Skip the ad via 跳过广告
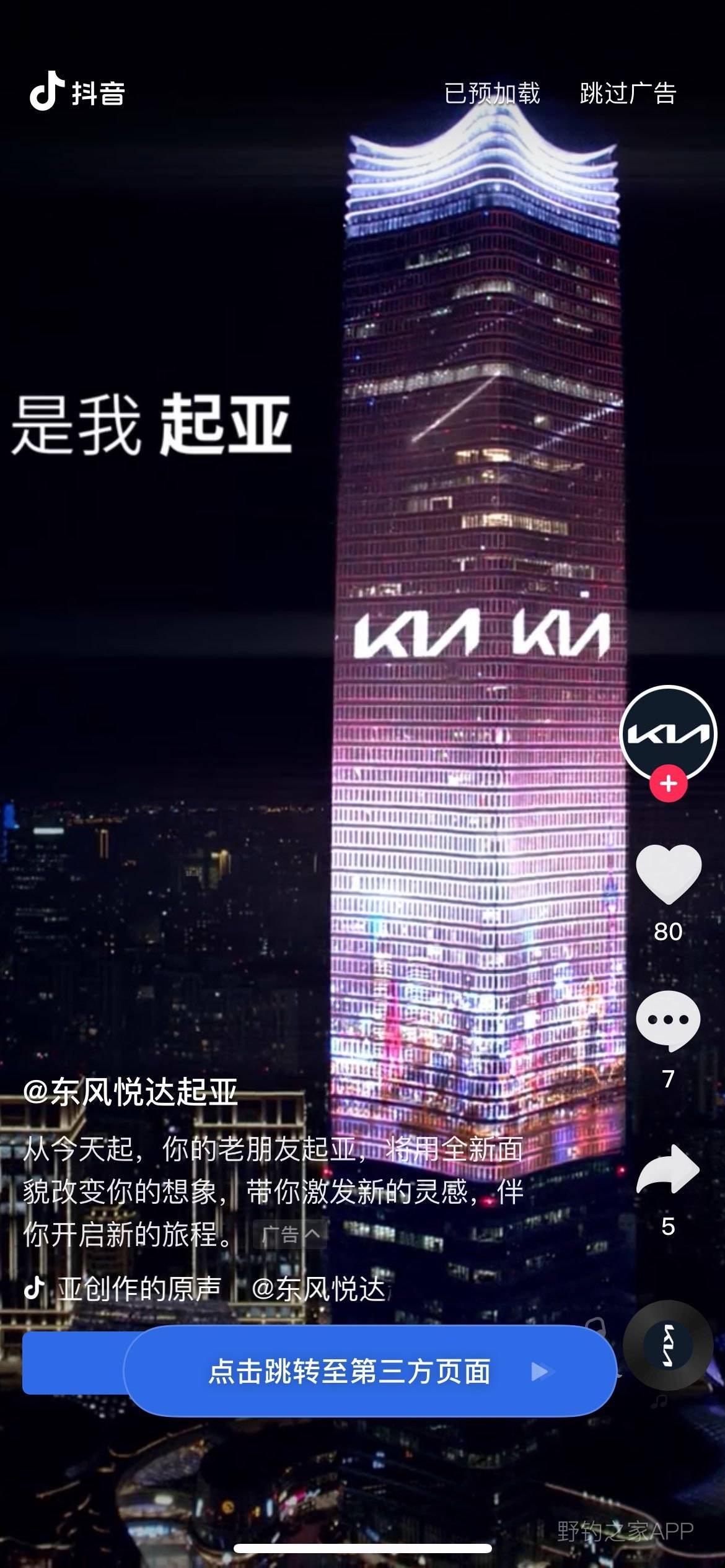Viewport: 725px width, 1568px height. (x=627, y=94)
